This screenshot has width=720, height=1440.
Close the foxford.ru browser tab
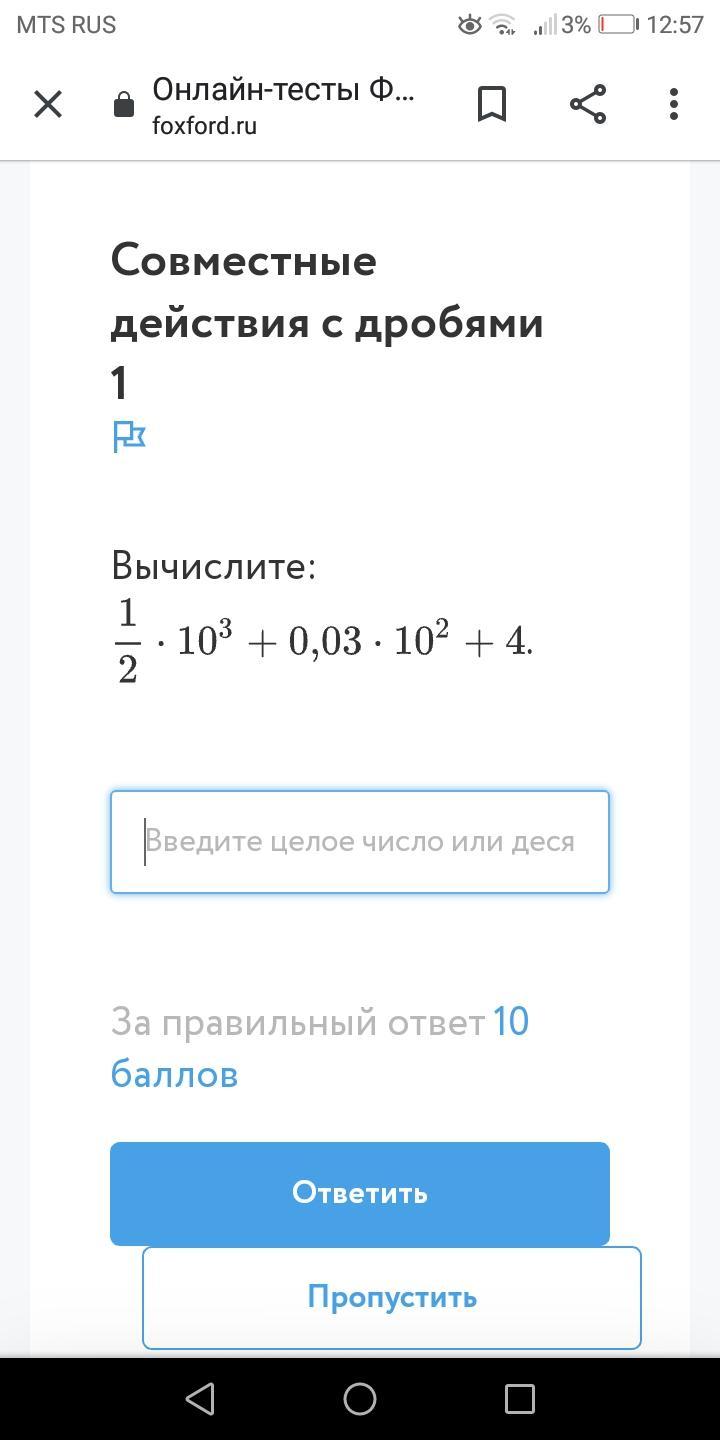tap(48, 104)
